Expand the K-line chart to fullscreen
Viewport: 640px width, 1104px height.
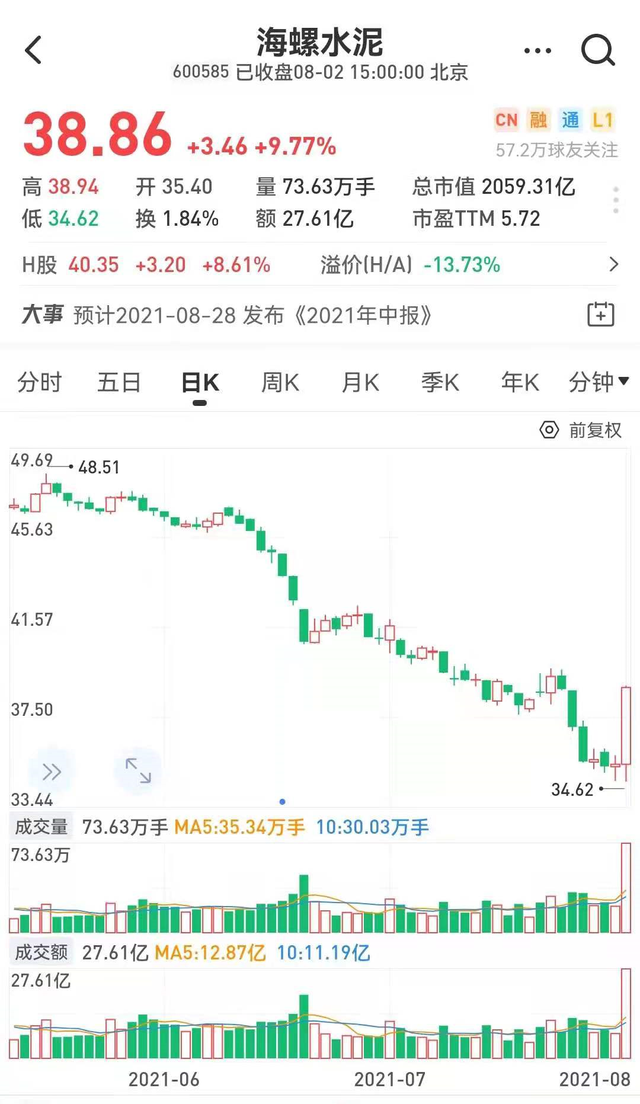click(137, 770)
